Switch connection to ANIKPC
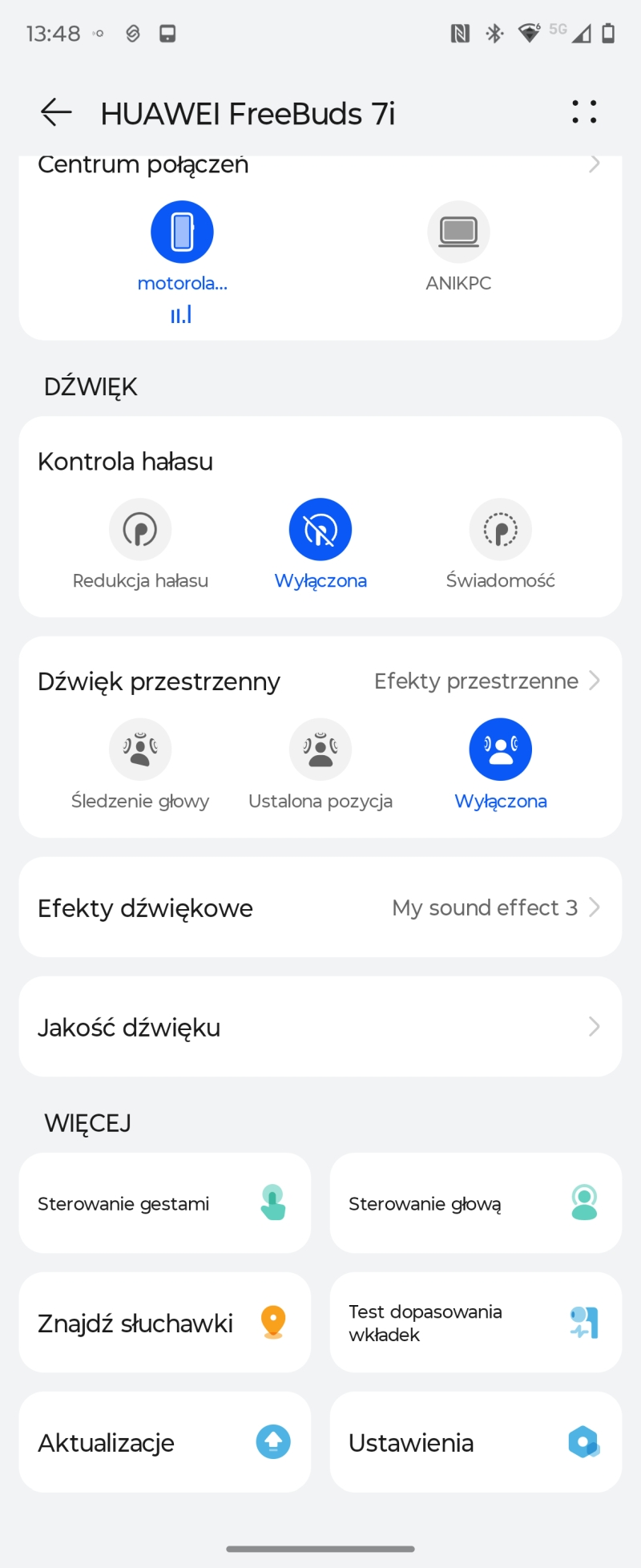The width and height of the screenshot is (641, 1568). point(458,232)
